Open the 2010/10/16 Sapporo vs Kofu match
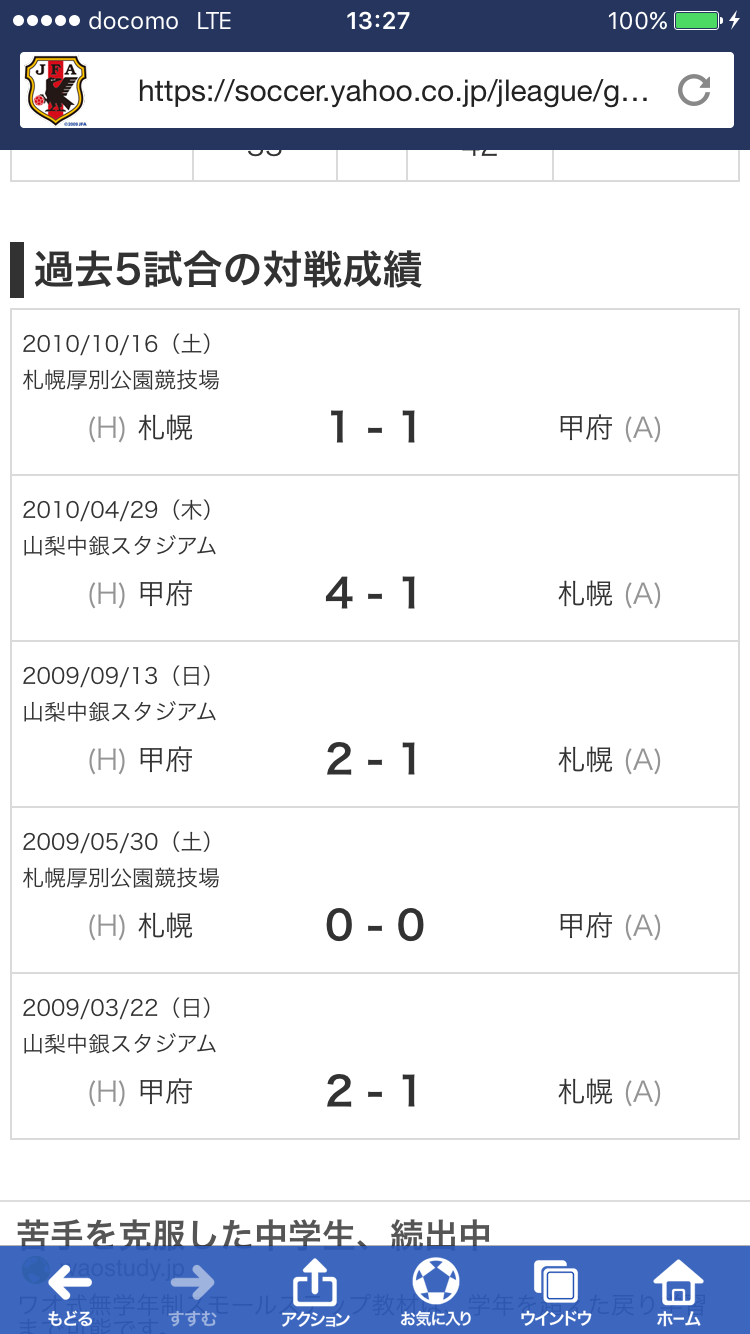Viewport: 750px width, 1334px height. click(375, 392)
